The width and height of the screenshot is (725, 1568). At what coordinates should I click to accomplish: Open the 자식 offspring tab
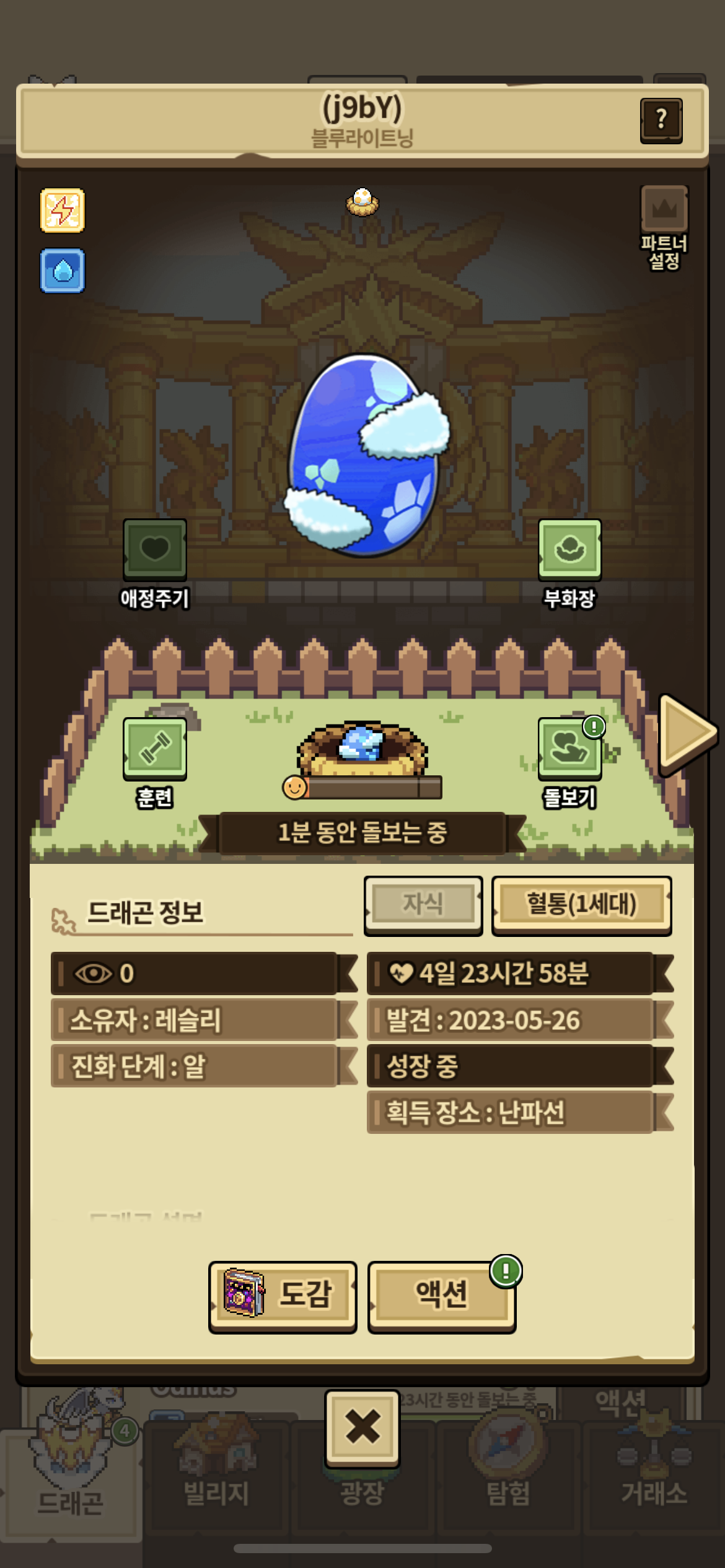(423, 904)
